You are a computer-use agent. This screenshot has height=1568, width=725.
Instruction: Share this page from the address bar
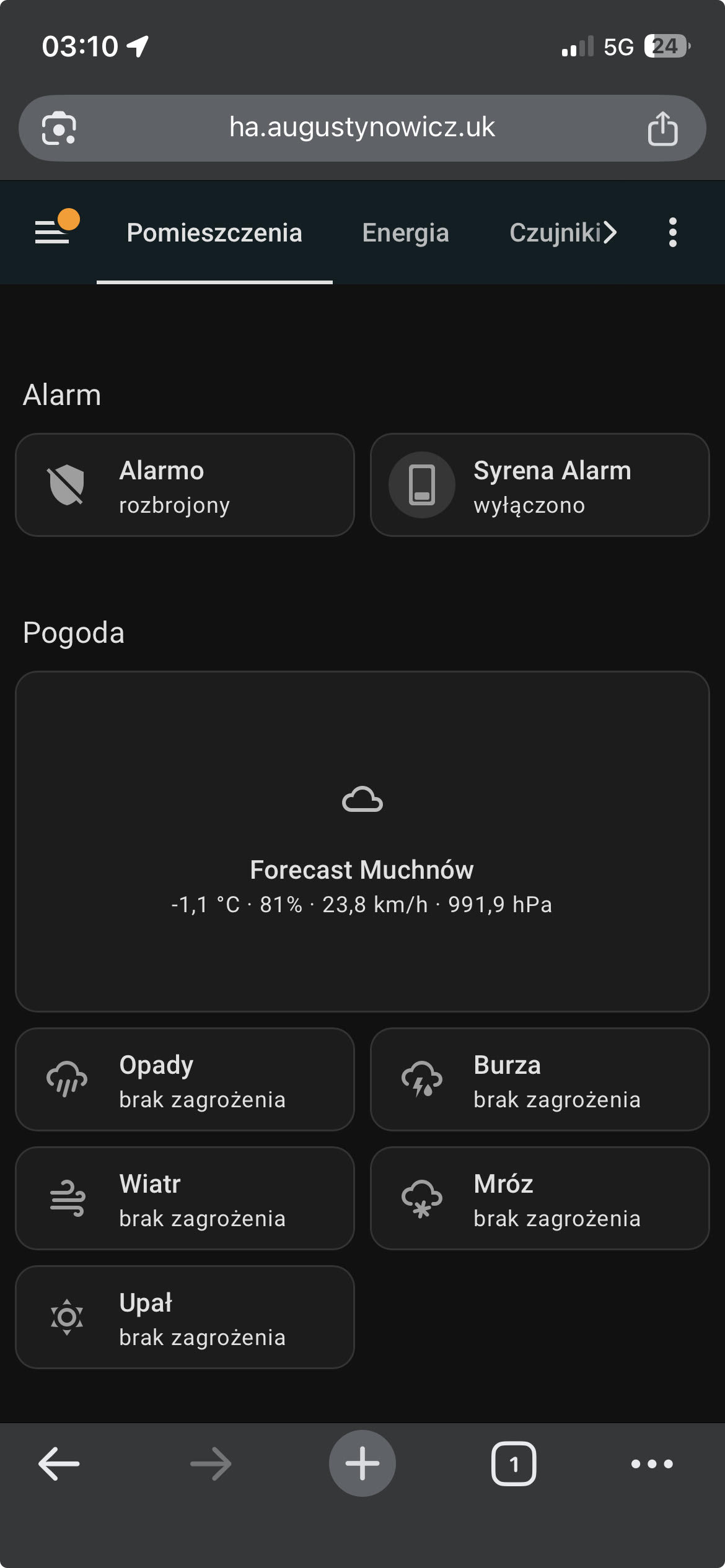662,129
